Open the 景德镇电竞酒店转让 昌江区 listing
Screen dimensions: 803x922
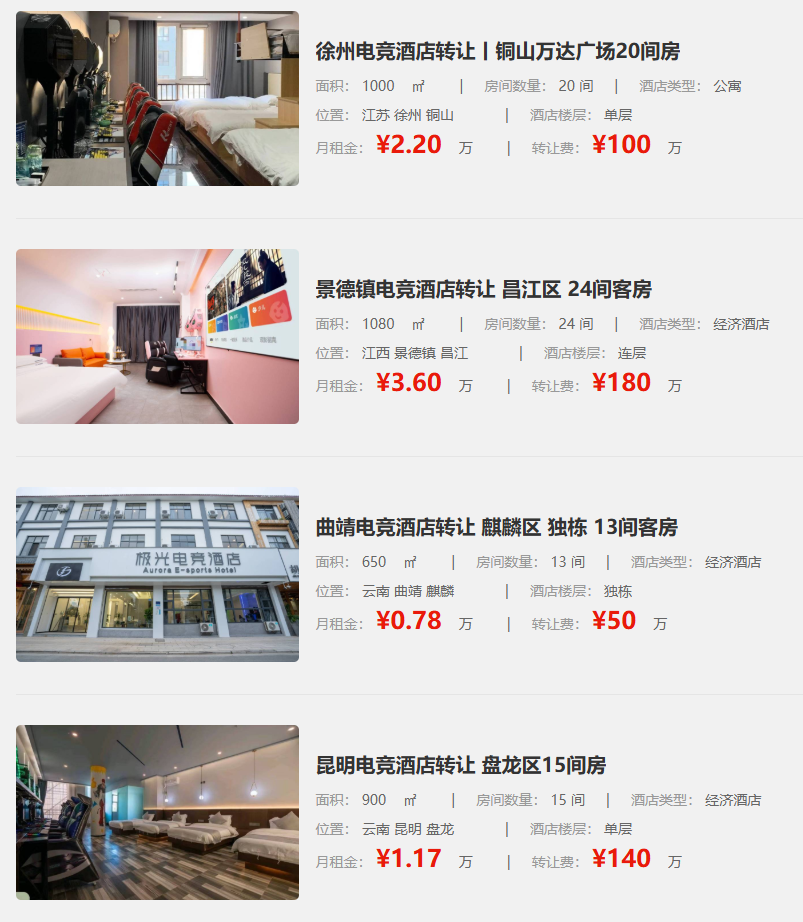point(483,289)
